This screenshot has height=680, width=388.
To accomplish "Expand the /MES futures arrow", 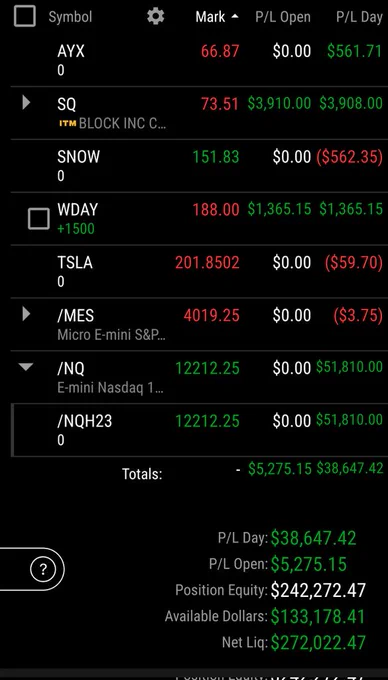I will click(26, 314).
